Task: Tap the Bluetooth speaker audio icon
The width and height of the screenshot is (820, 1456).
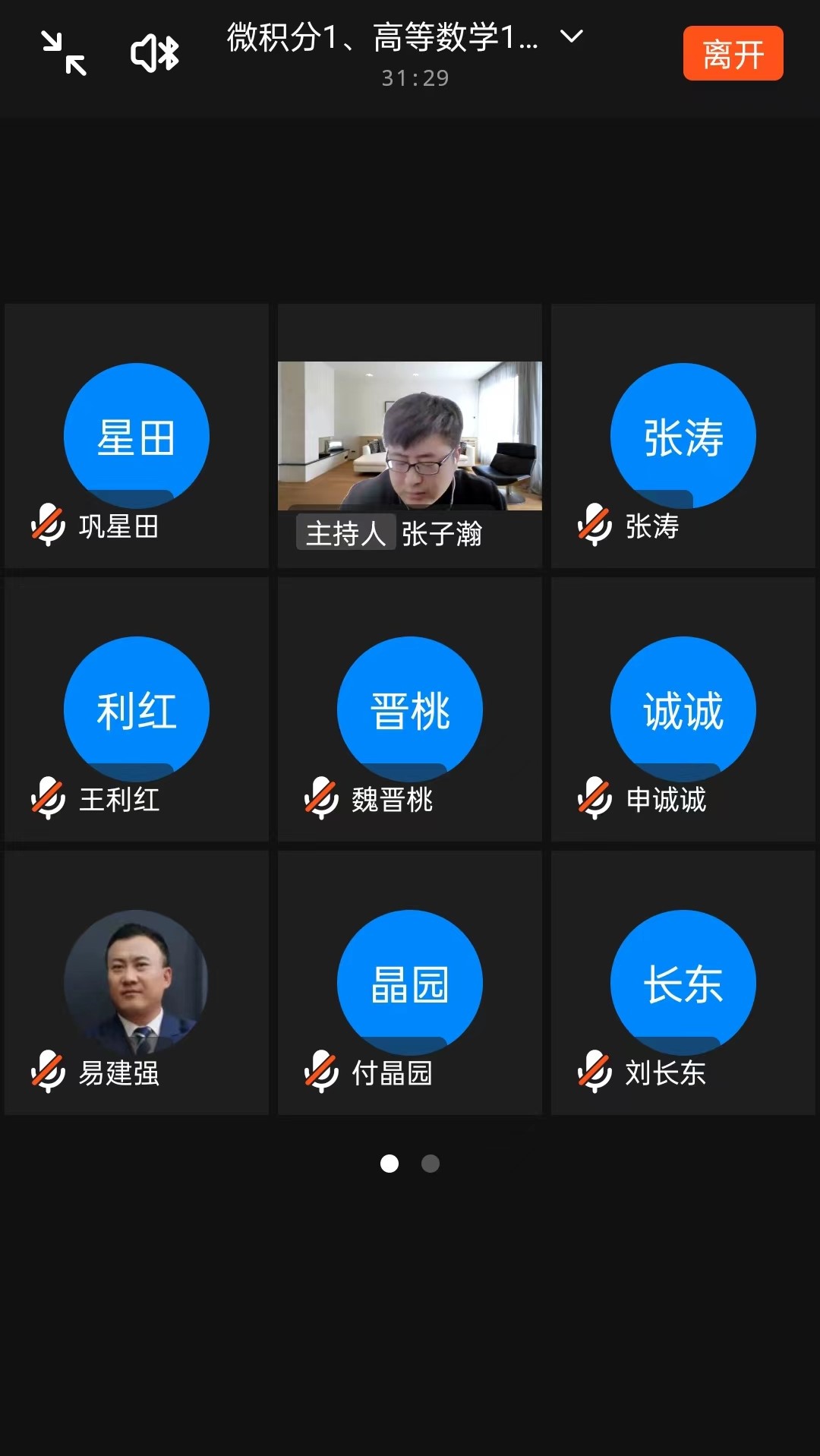Action: 155,53
